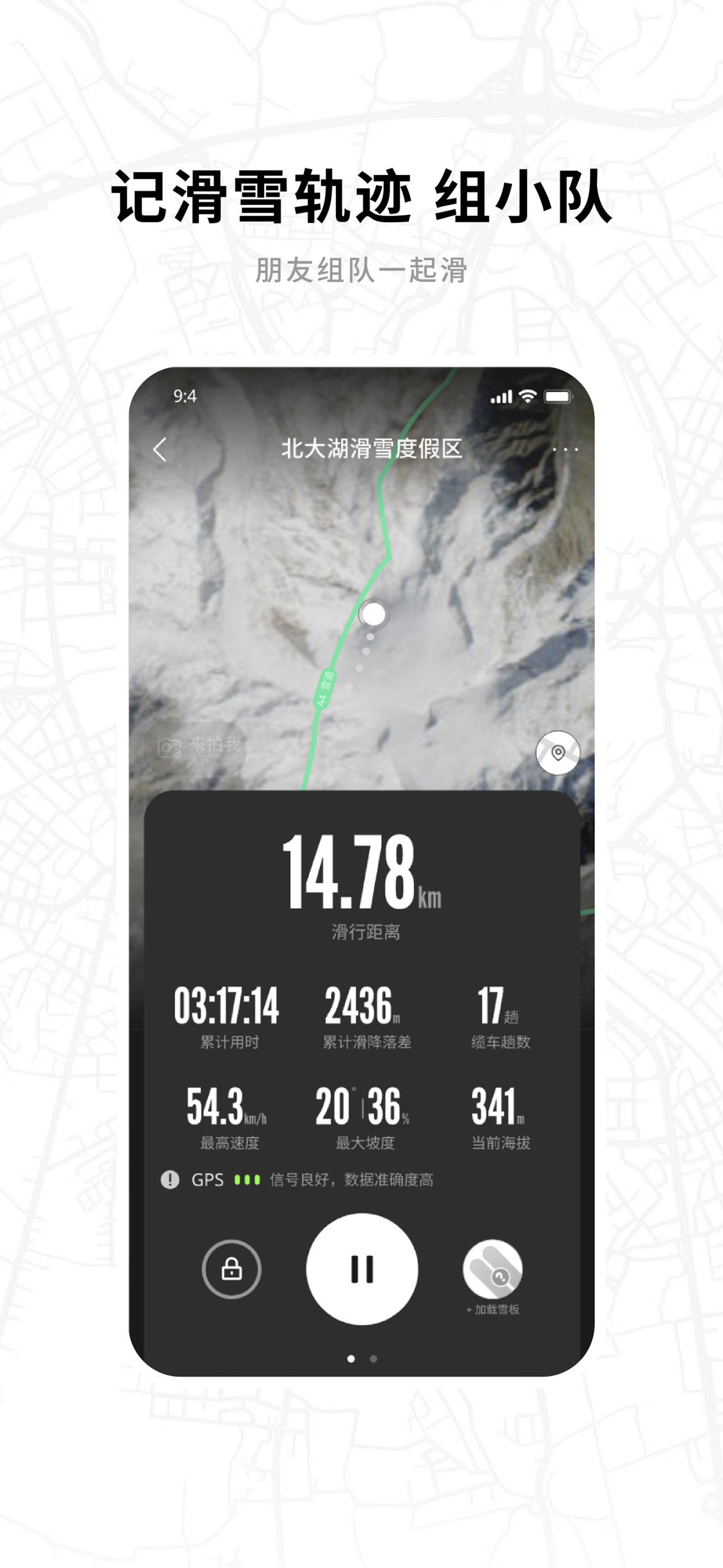This screenshot has width=723, height=1568.
Task: Open the ellipsis more options menu
Action: (x=566, y=450)
